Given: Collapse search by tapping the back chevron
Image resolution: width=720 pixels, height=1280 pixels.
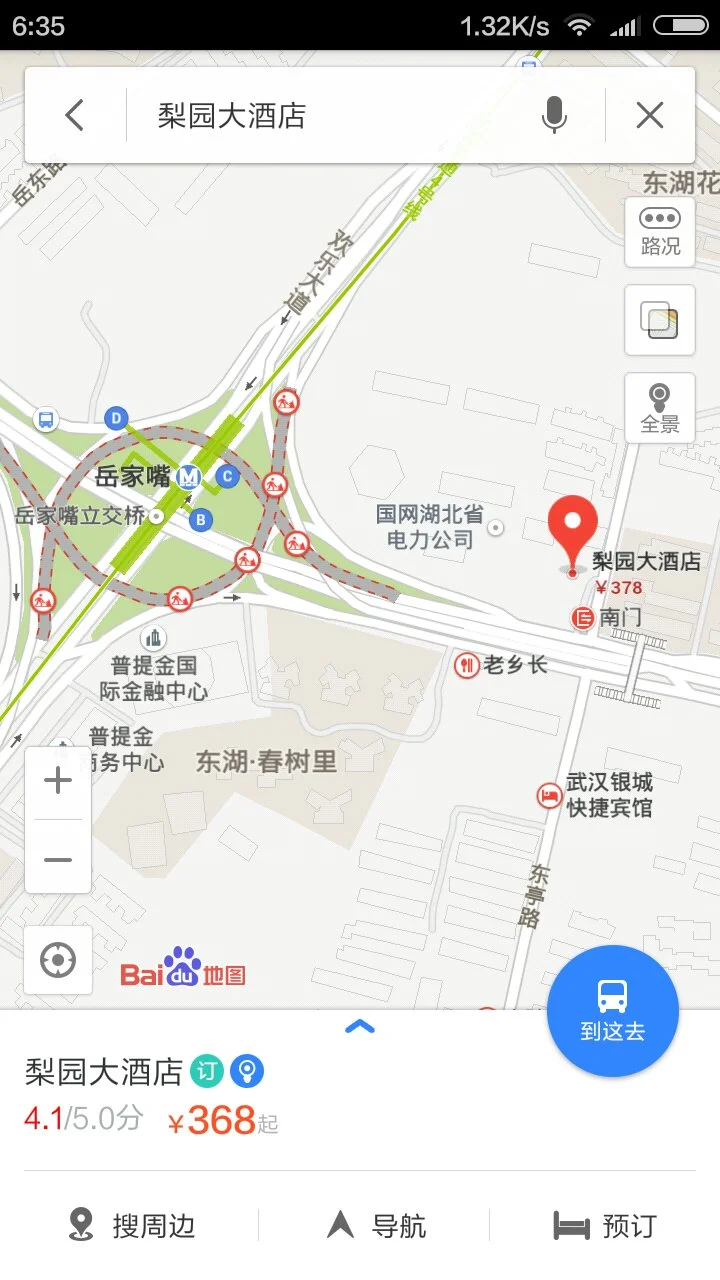Looking at the screenshot, I should tap(73, 114).
